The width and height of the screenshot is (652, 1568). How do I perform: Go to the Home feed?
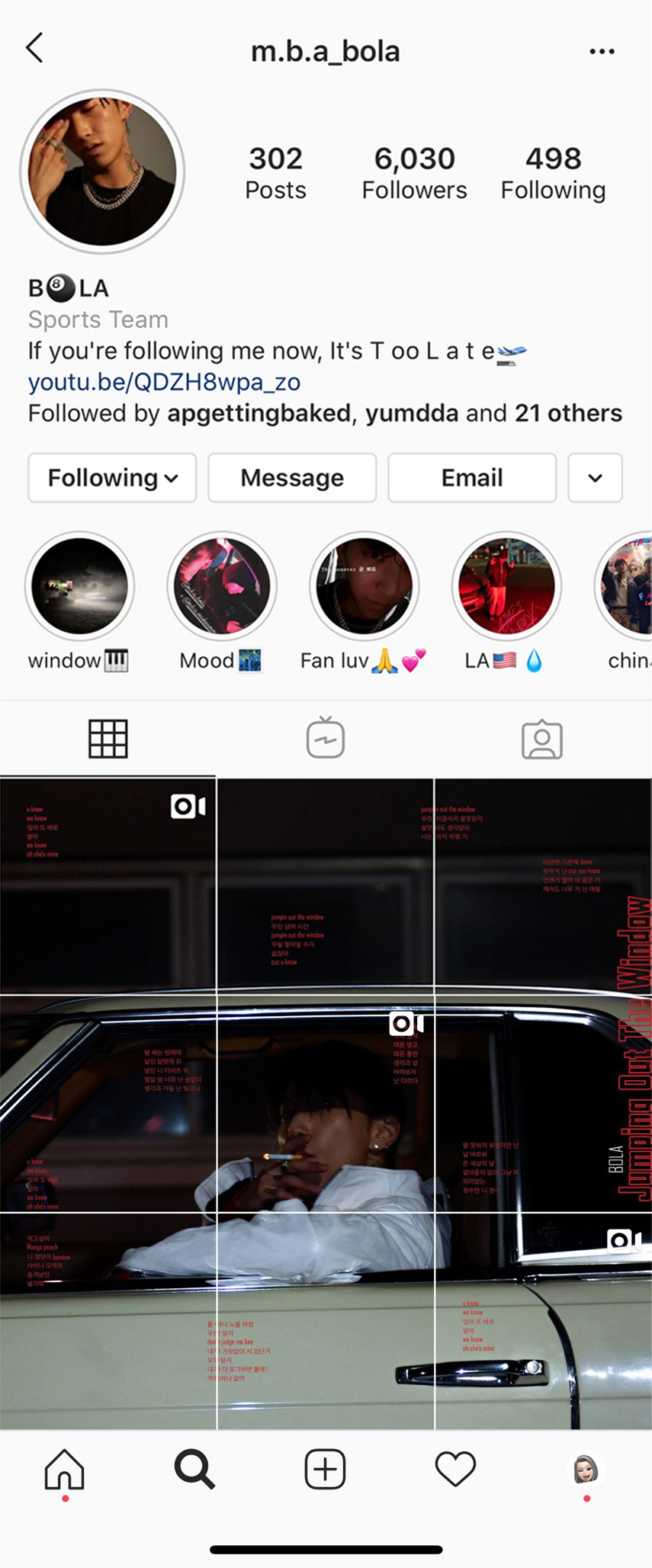(65, 1469)
